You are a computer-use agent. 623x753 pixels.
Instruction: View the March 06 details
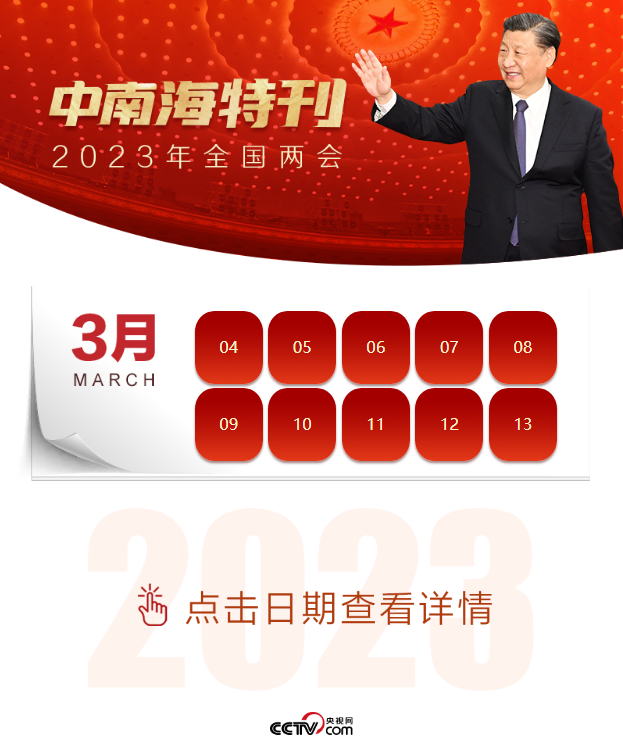(x=376, y=347)
